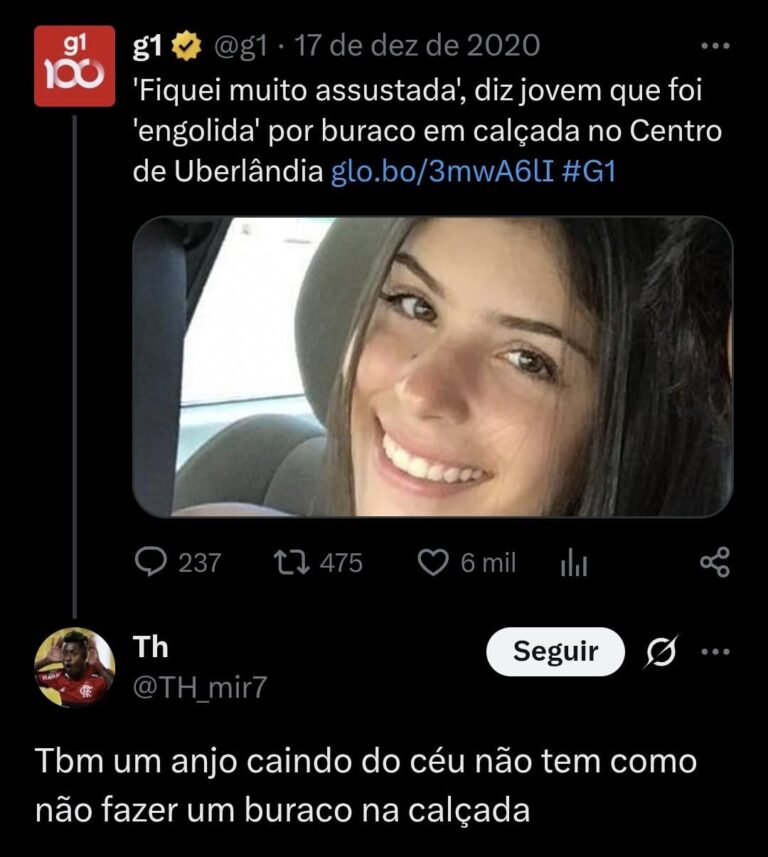
Task: Open the g1 profile avatar
Action: [74, 66]
